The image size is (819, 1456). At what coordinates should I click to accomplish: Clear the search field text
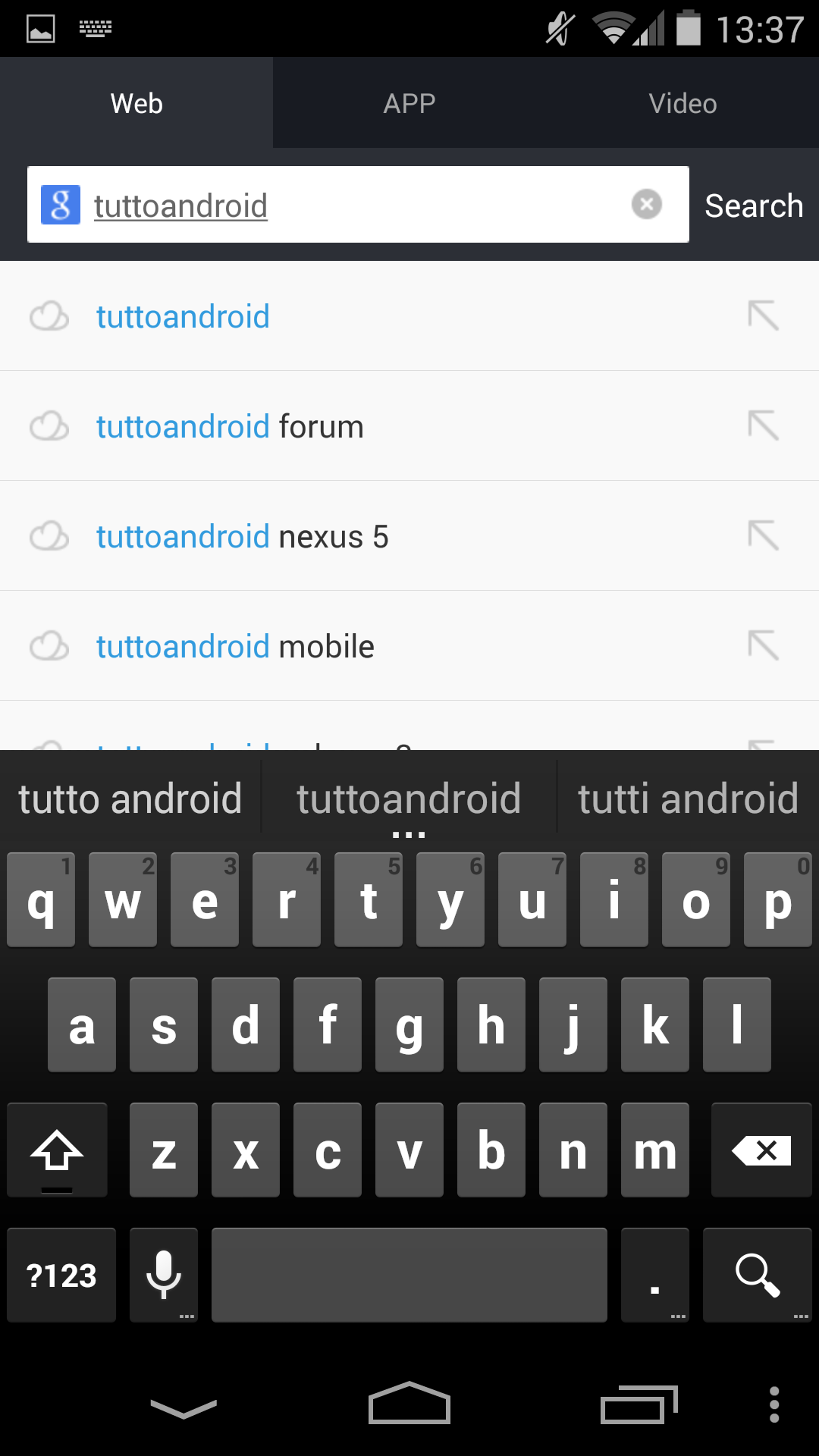point(647,205)
